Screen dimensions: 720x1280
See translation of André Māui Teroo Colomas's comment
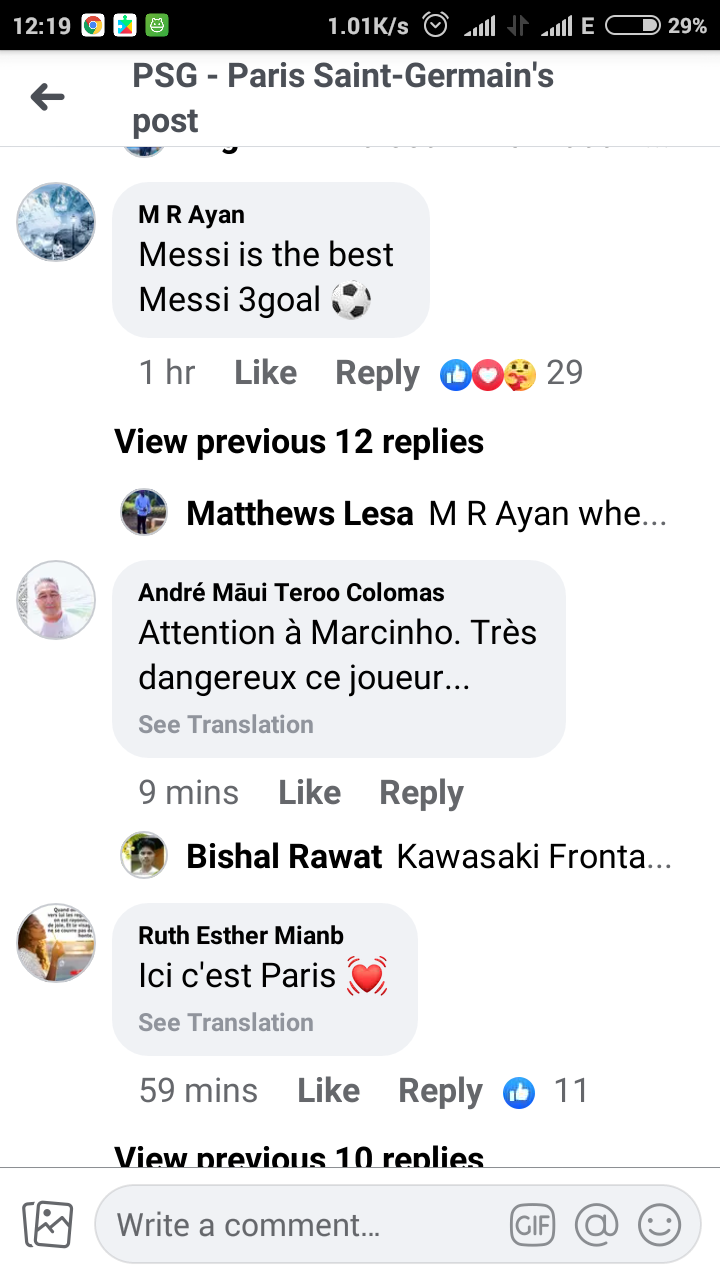click(225, 724)
